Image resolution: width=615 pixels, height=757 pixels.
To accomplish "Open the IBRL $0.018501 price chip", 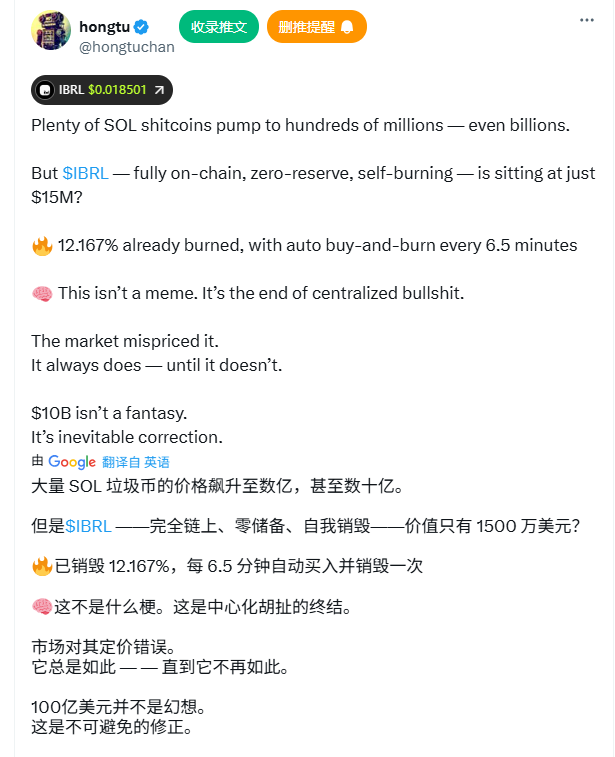I will [102, 90].
